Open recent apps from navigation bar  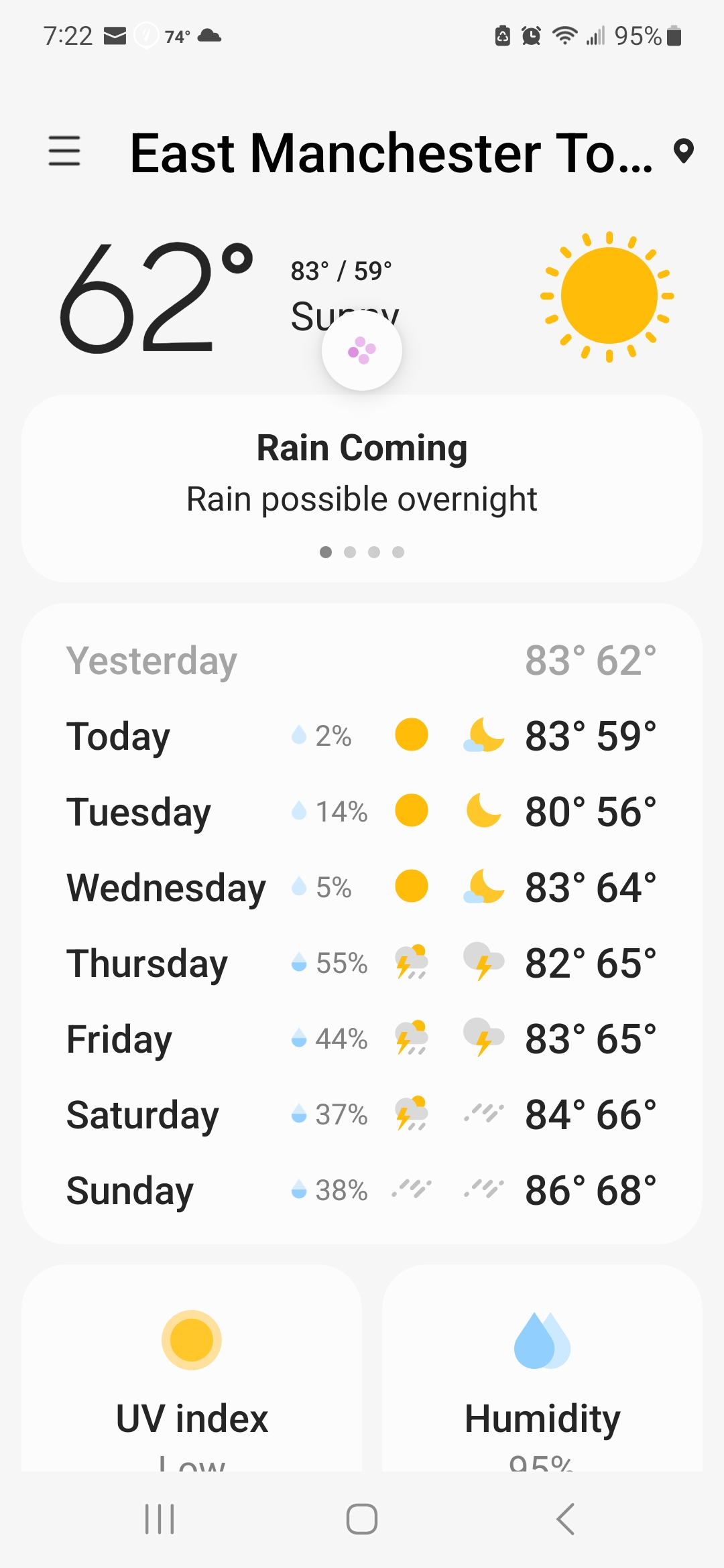coord(160,1518)
